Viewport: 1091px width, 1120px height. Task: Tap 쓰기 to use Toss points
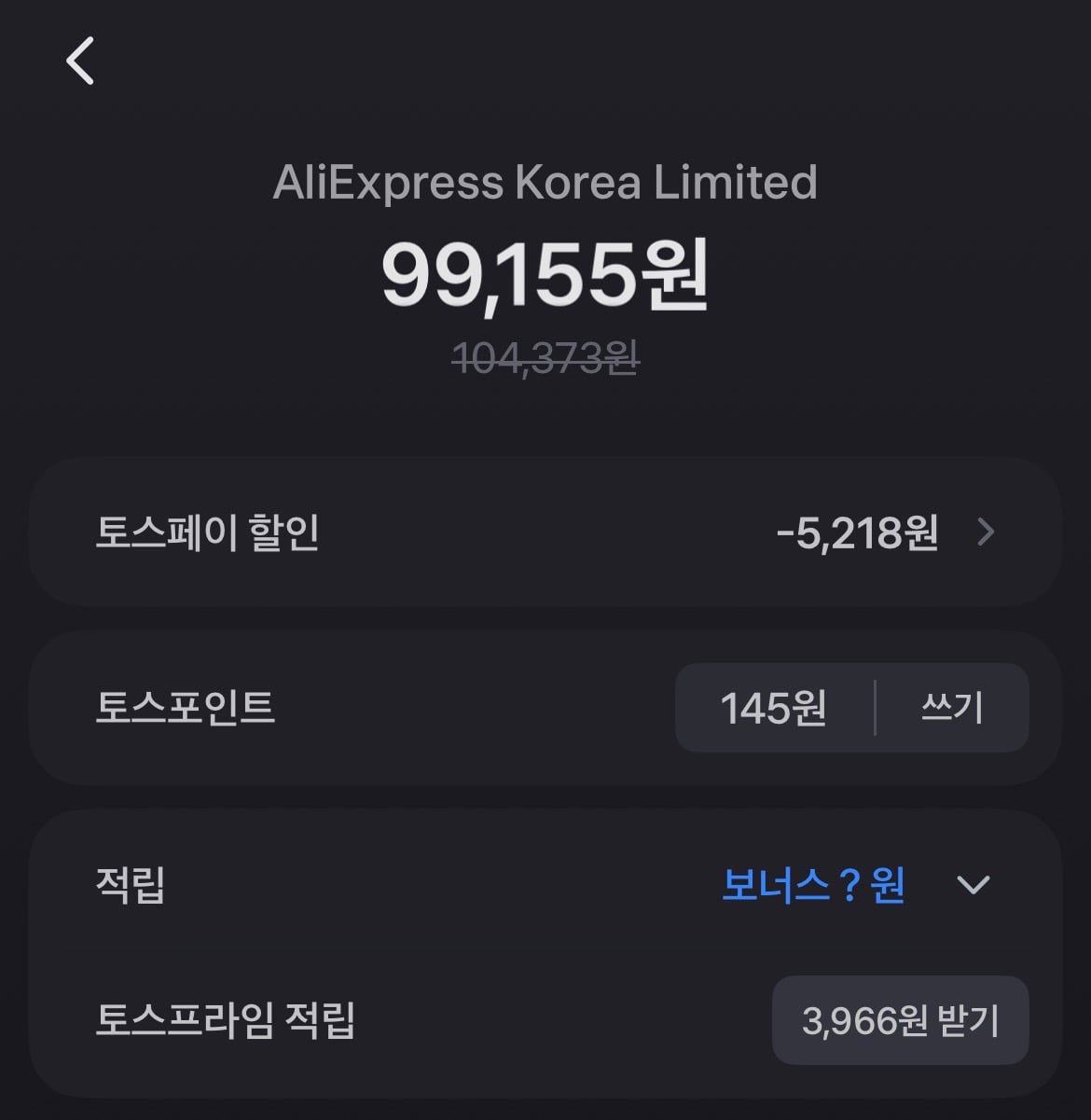[x=951, y=708]
